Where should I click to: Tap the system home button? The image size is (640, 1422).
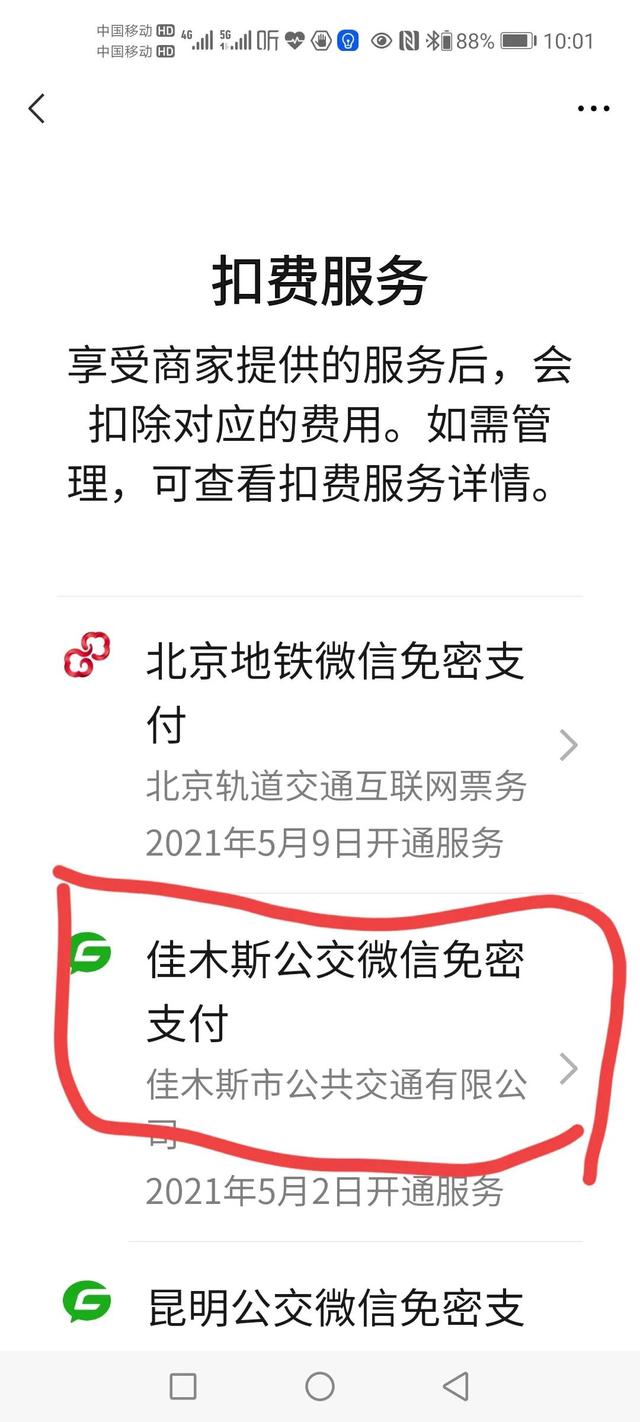click(x=320, y=1385)
